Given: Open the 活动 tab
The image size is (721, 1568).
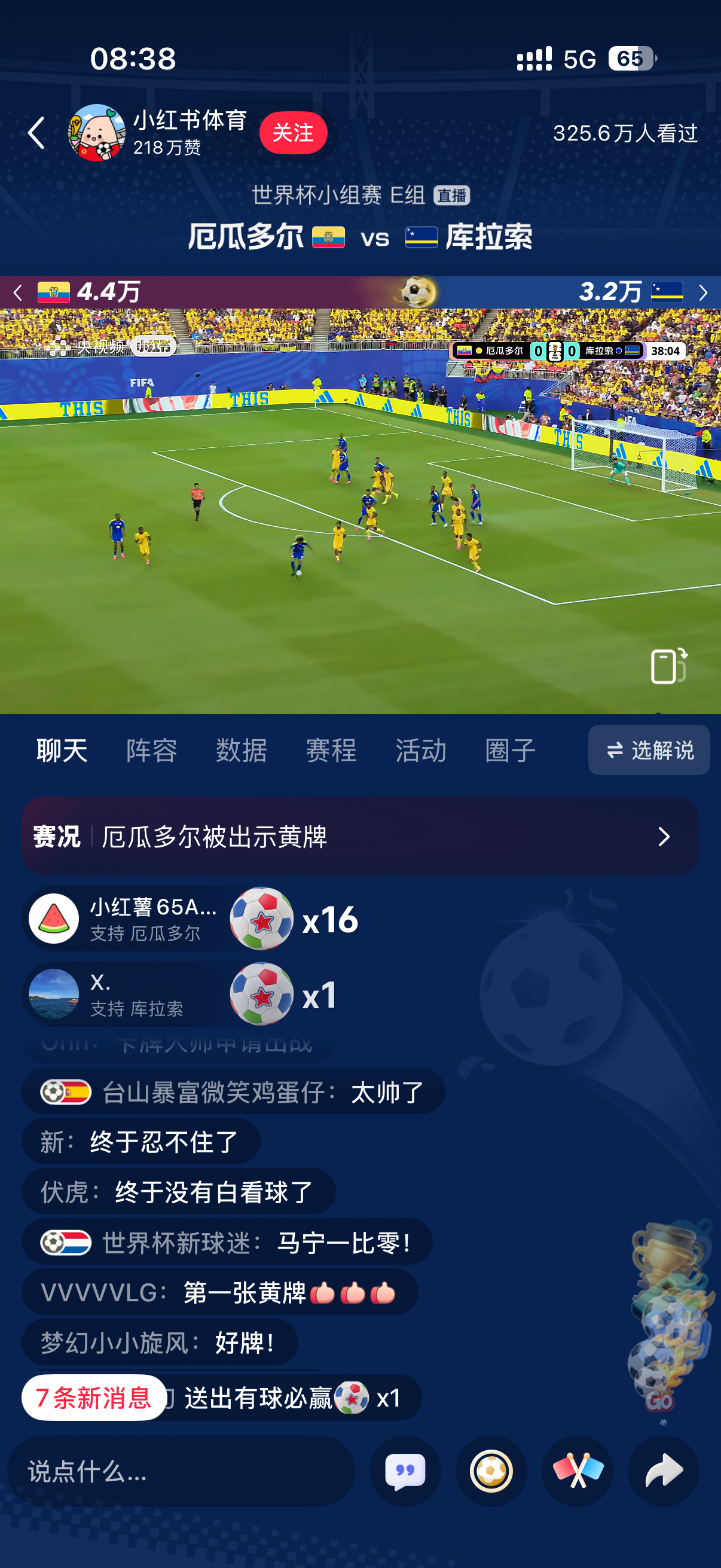Looking at the screenshot, I should [421, 750].
